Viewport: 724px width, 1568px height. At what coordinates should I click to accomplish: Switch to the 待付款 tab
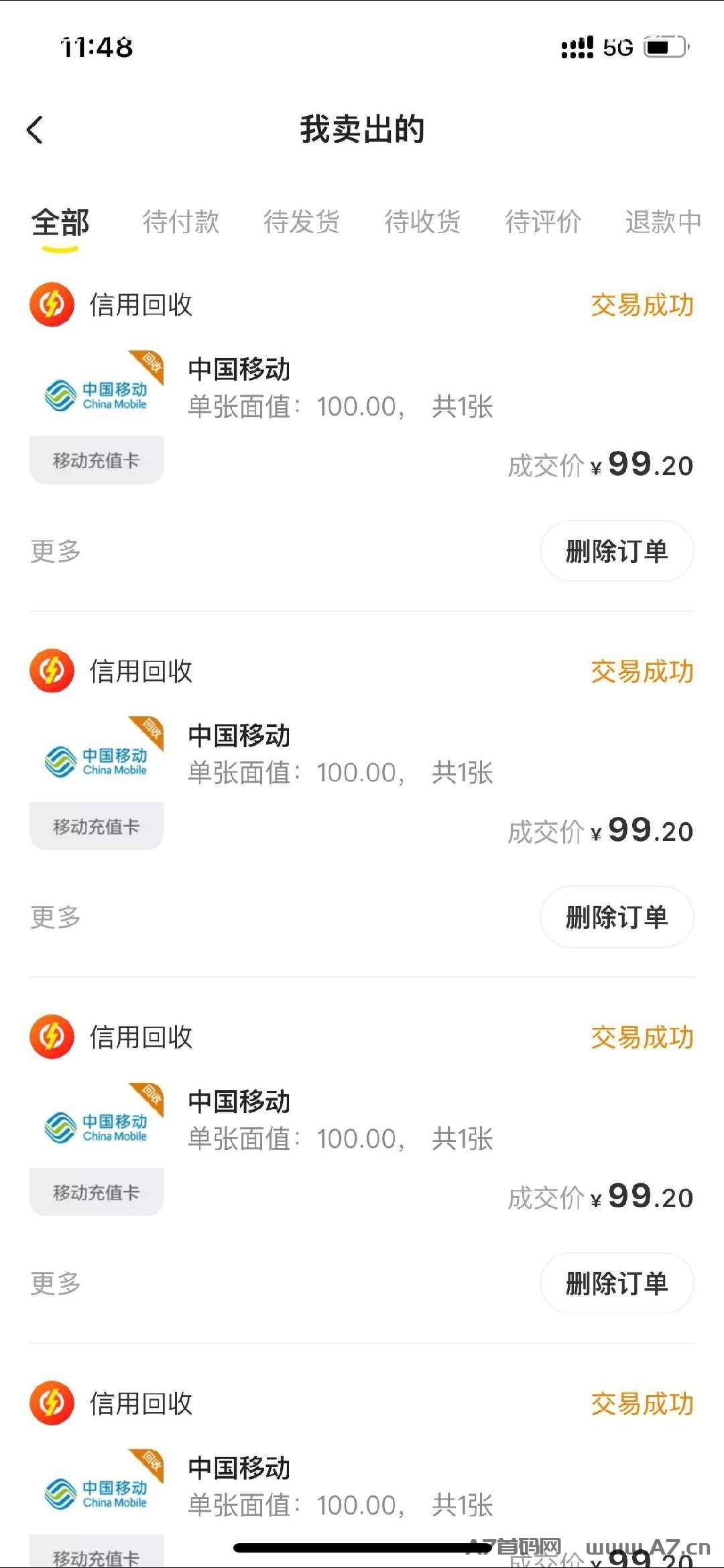(x=181, y=222)
